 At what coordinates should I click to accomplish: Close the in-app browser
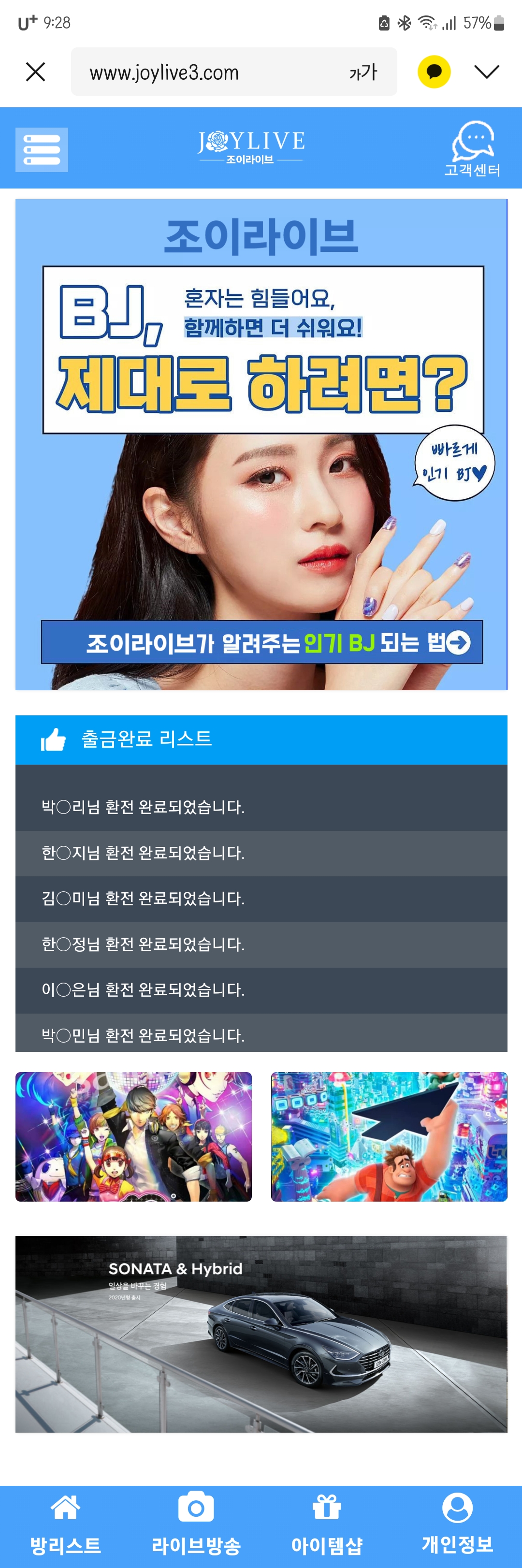(x=35, y=72)
